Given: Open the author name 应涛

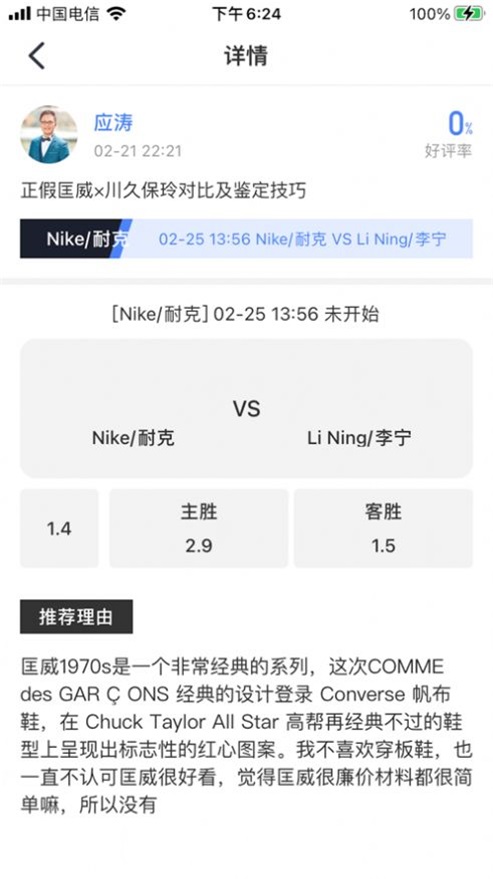Looking at the screenshot, I should pos(113,122).
